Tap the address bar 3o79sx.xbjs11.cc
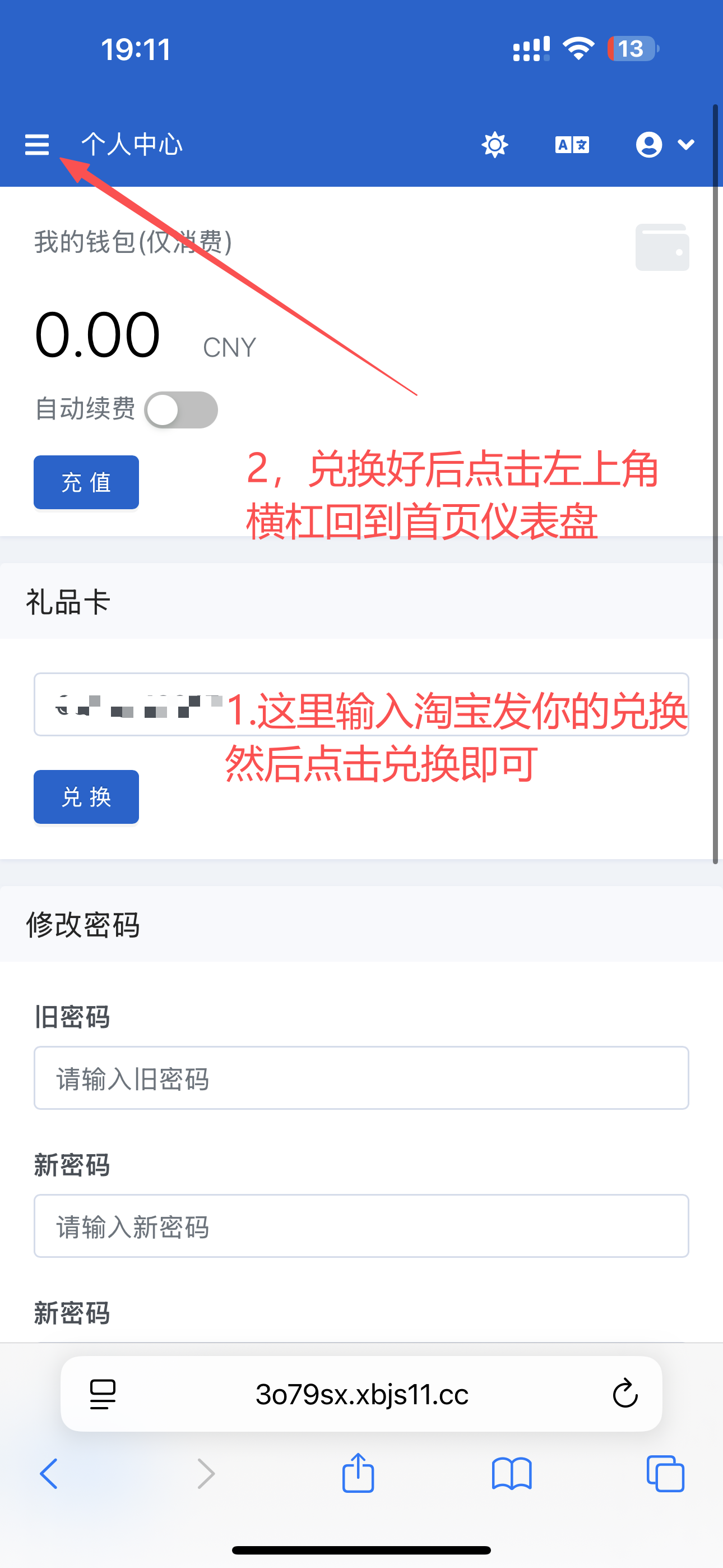723x1568 pixels. click(x=361, y=1394)
